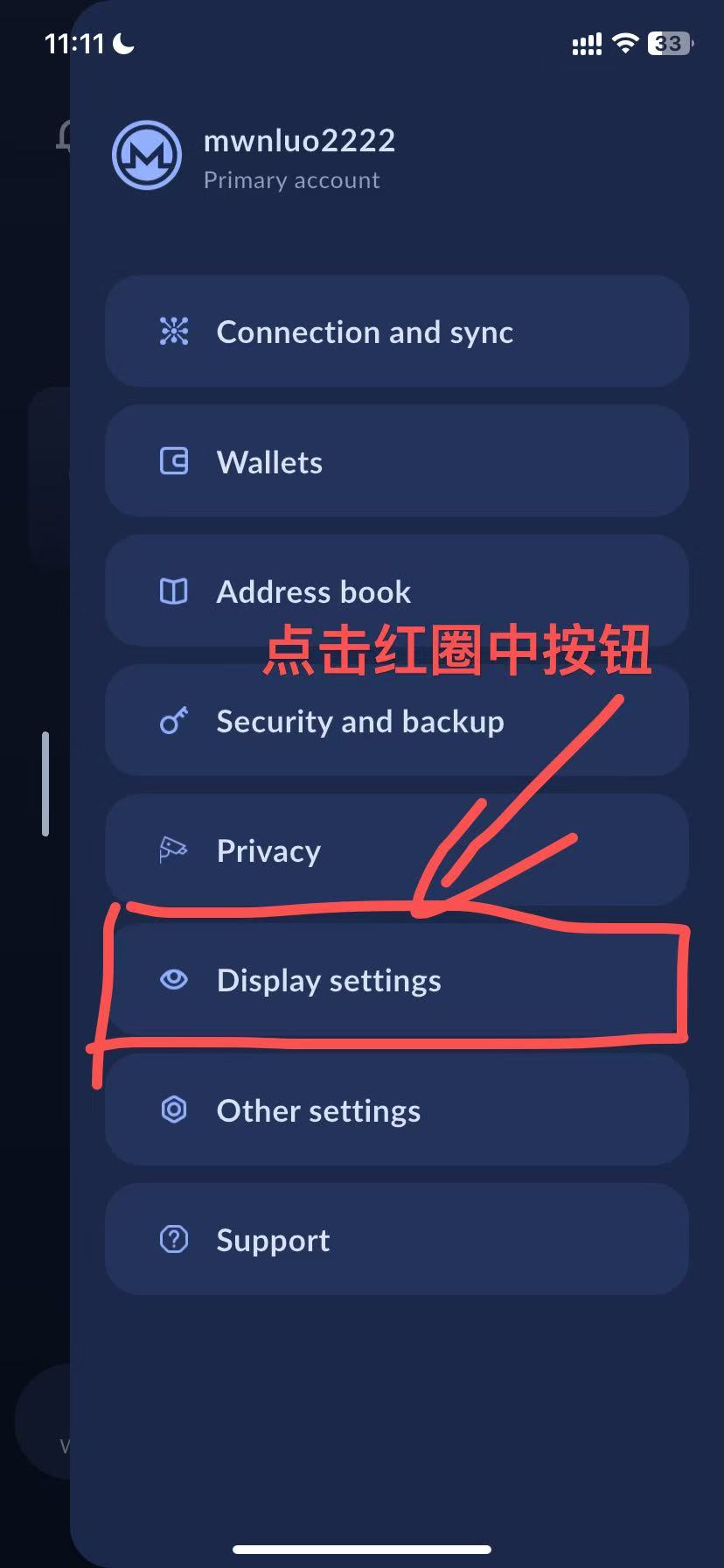Viewport: 724px width, 1568px height.
Task: Open Privacy settings
Action: [x=396, y=850]
